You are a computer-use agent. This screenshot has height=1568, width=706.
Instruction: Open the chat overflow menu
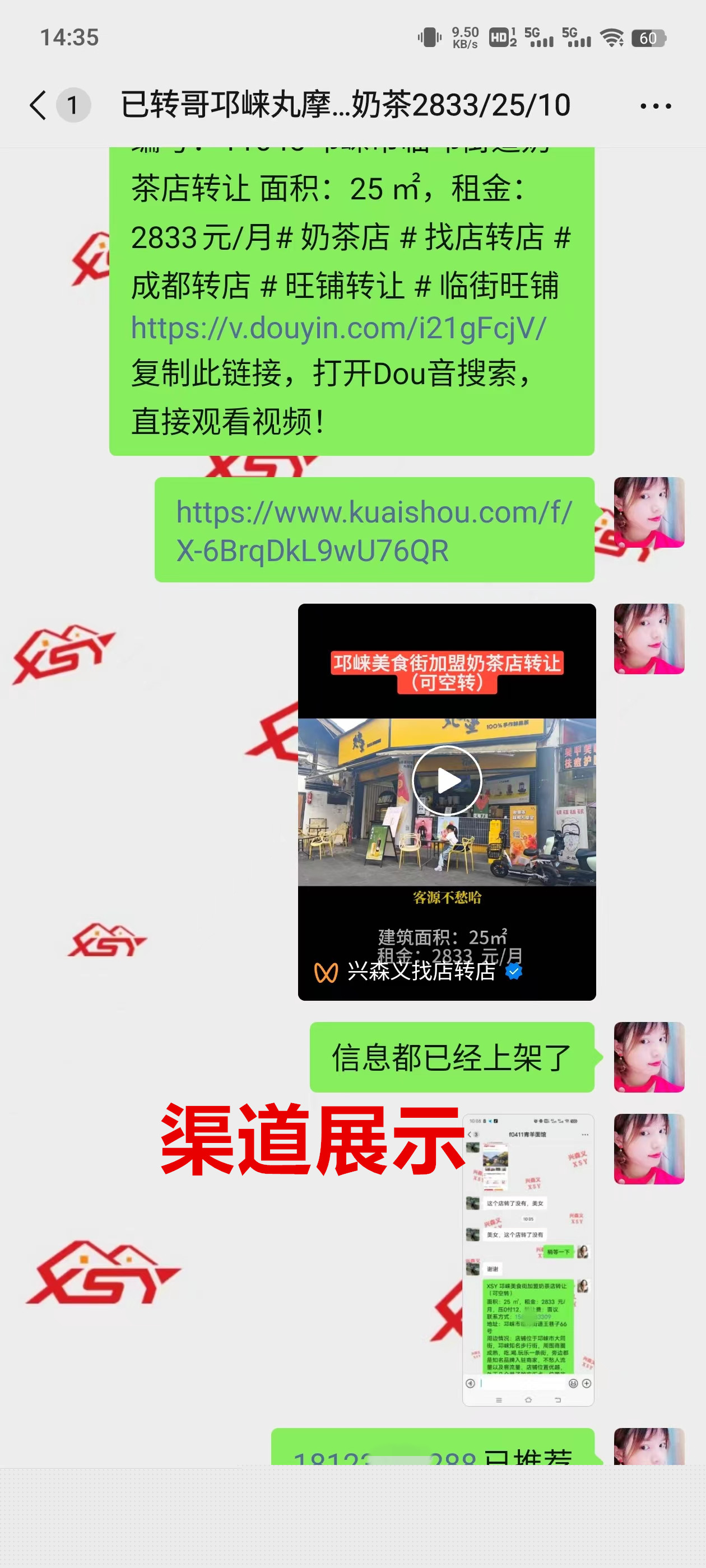(x=656, y=106)
